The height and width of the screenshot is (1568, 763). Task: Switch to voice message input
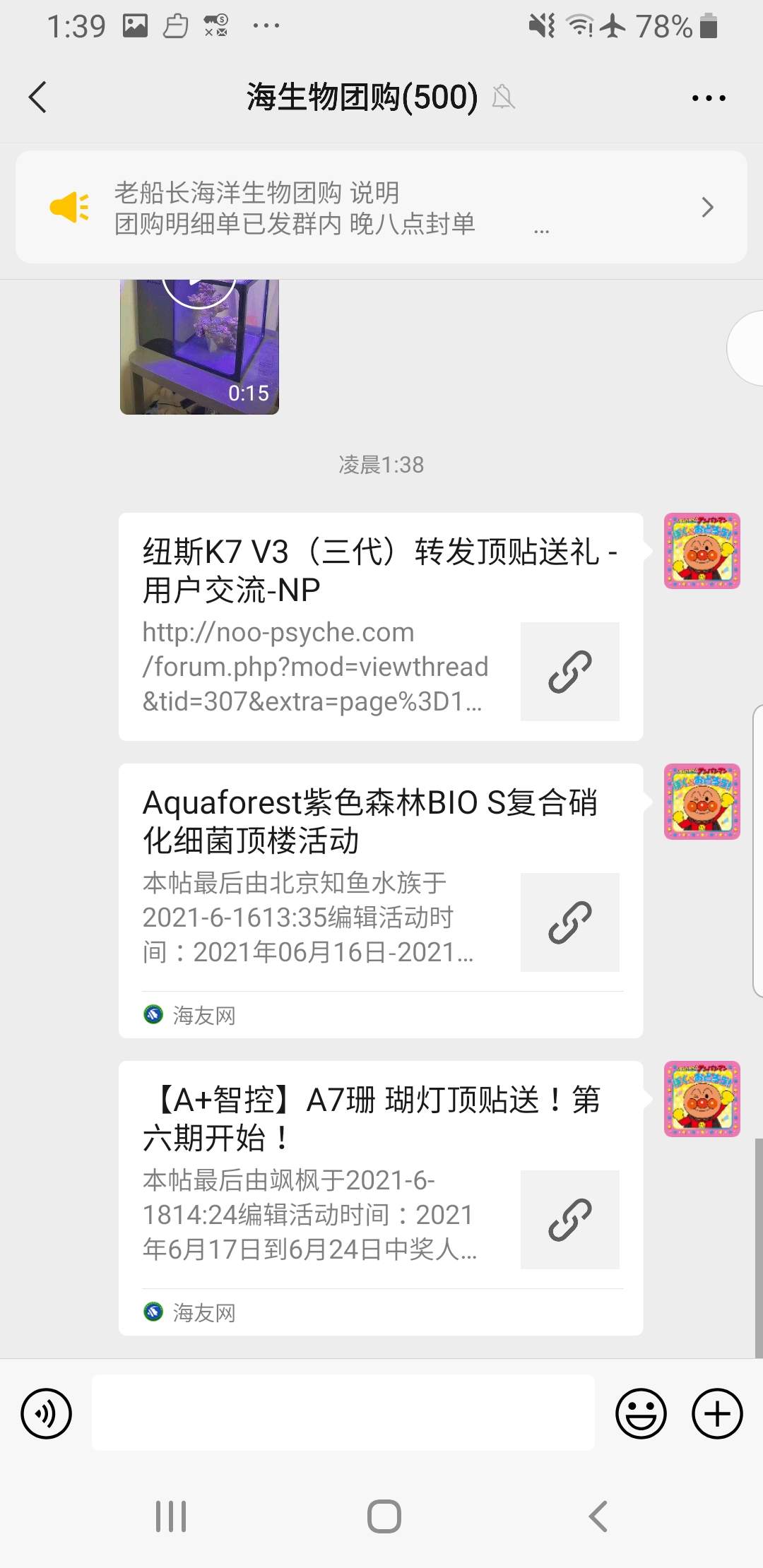[x=47, y=1413]
